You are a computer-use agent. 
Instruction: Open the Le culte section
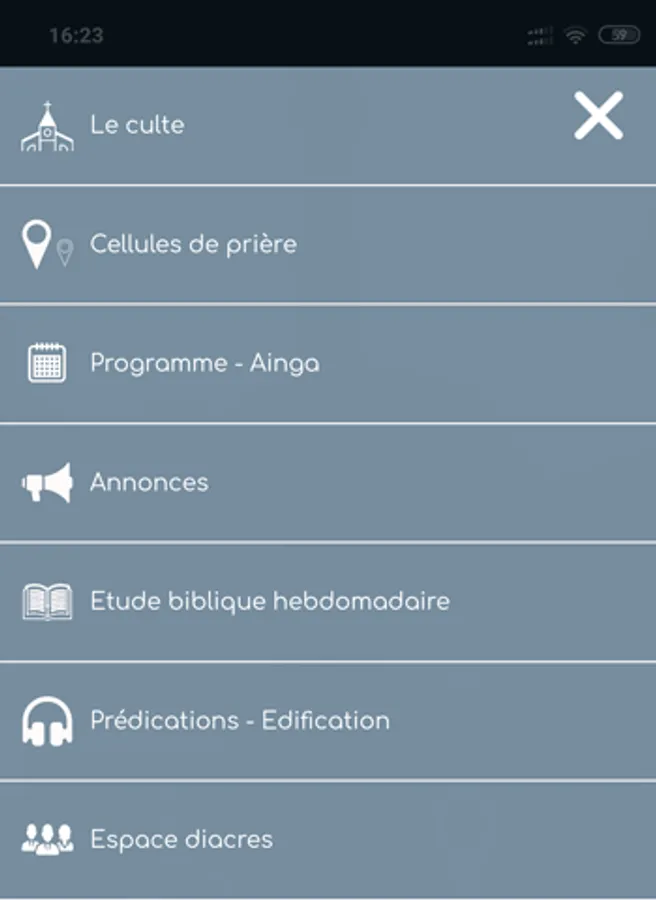click(137, 125)
